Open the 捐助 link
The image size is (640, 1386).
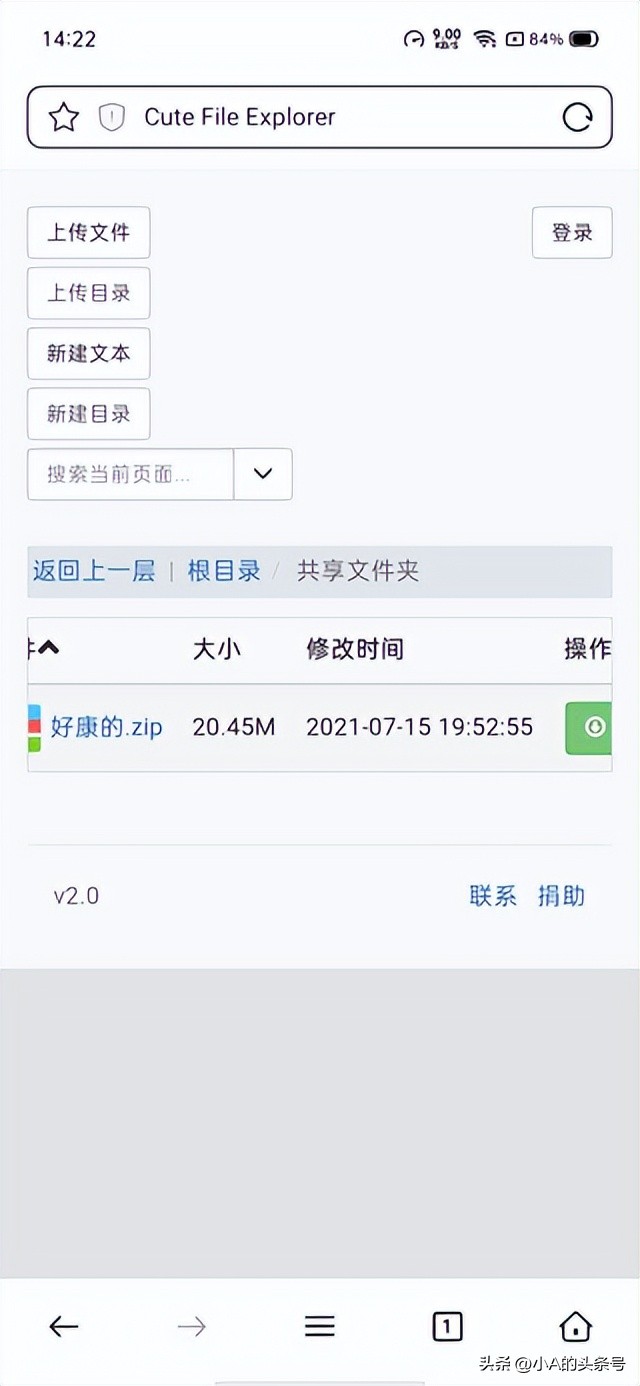pos(561,896)
